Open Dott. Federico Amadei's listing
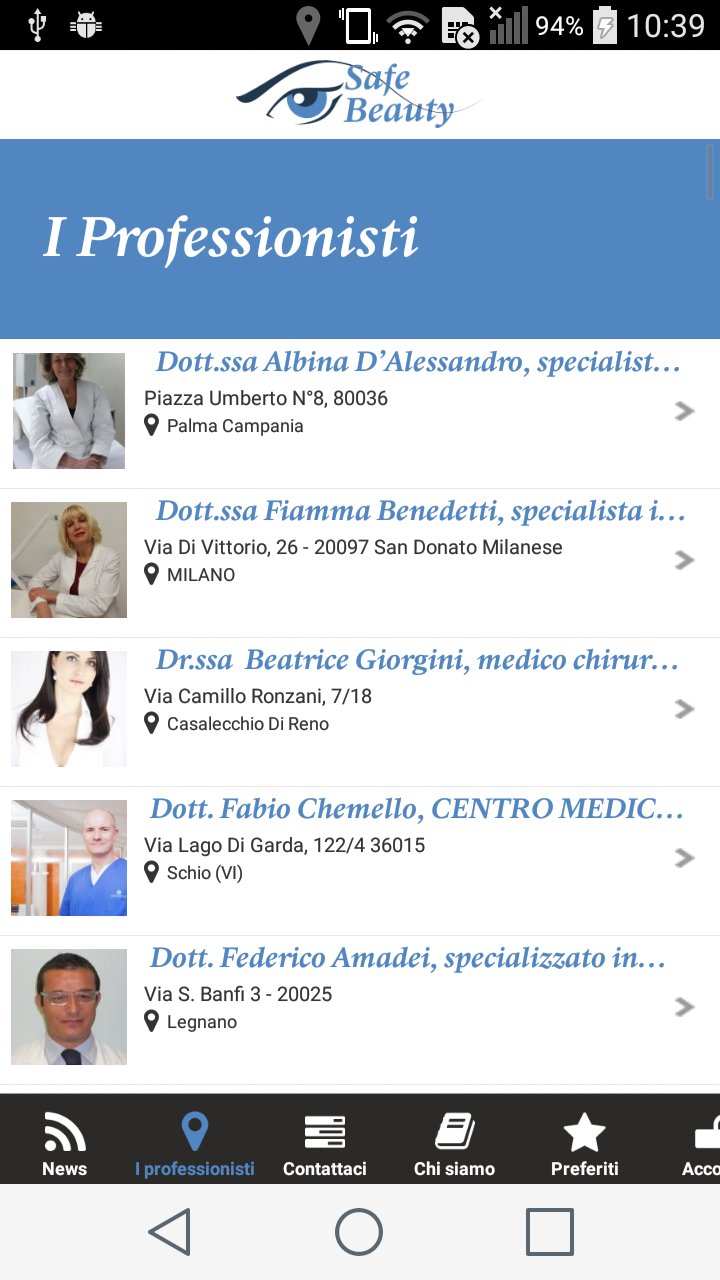 360,1010
